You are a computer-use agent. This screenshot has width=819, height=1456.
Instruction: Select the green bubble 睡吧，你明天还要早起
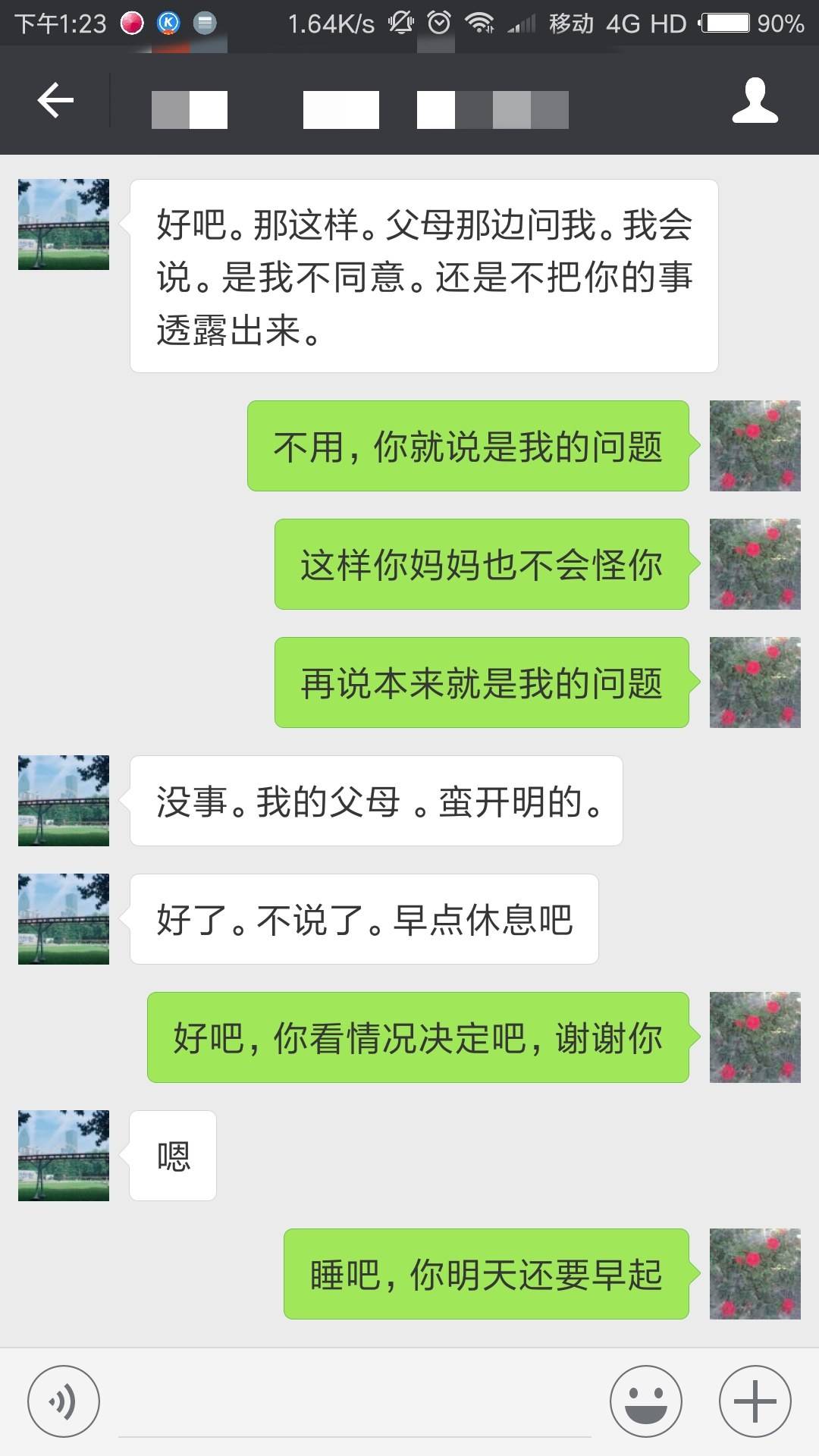pos(486,1273)
